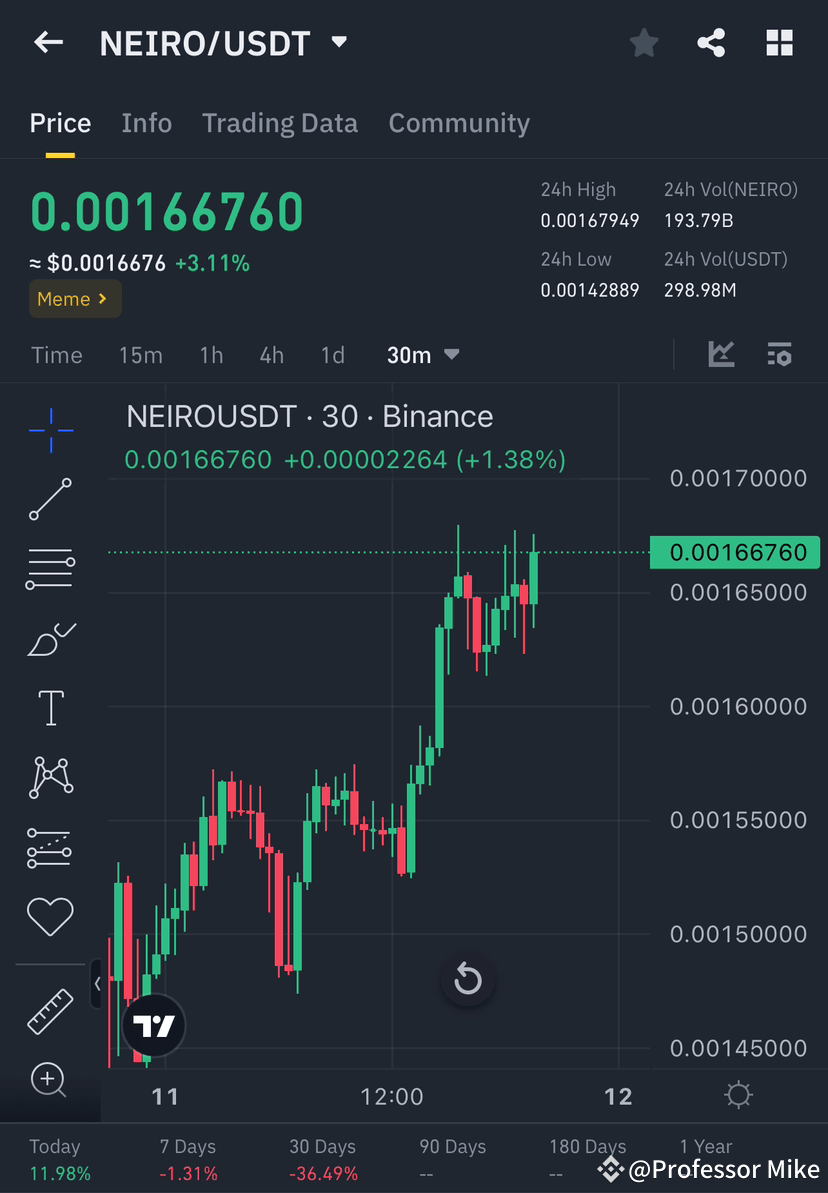Select the trend line drawing tool

tap(50, 499)
